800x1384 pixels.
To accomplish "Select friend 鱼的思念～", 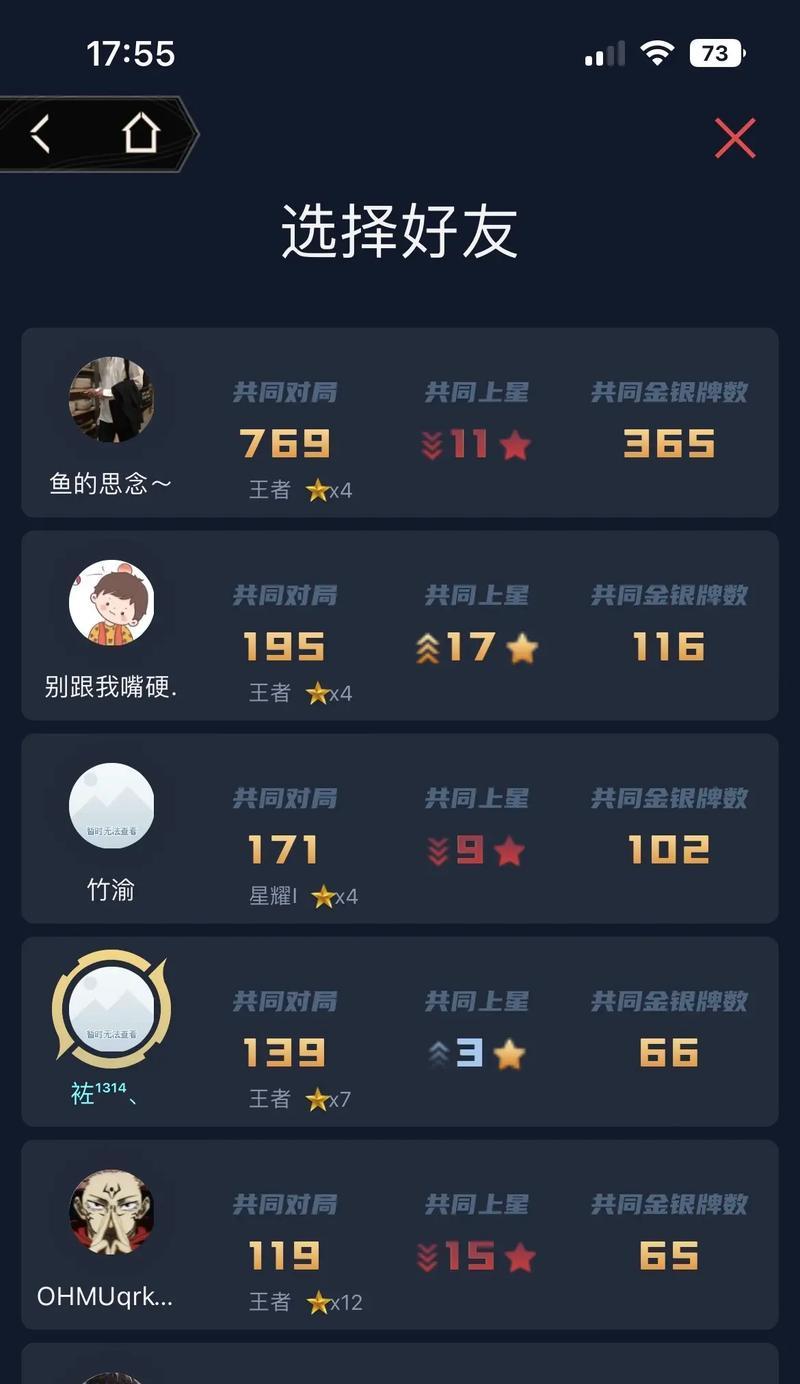I will point(400,423).
